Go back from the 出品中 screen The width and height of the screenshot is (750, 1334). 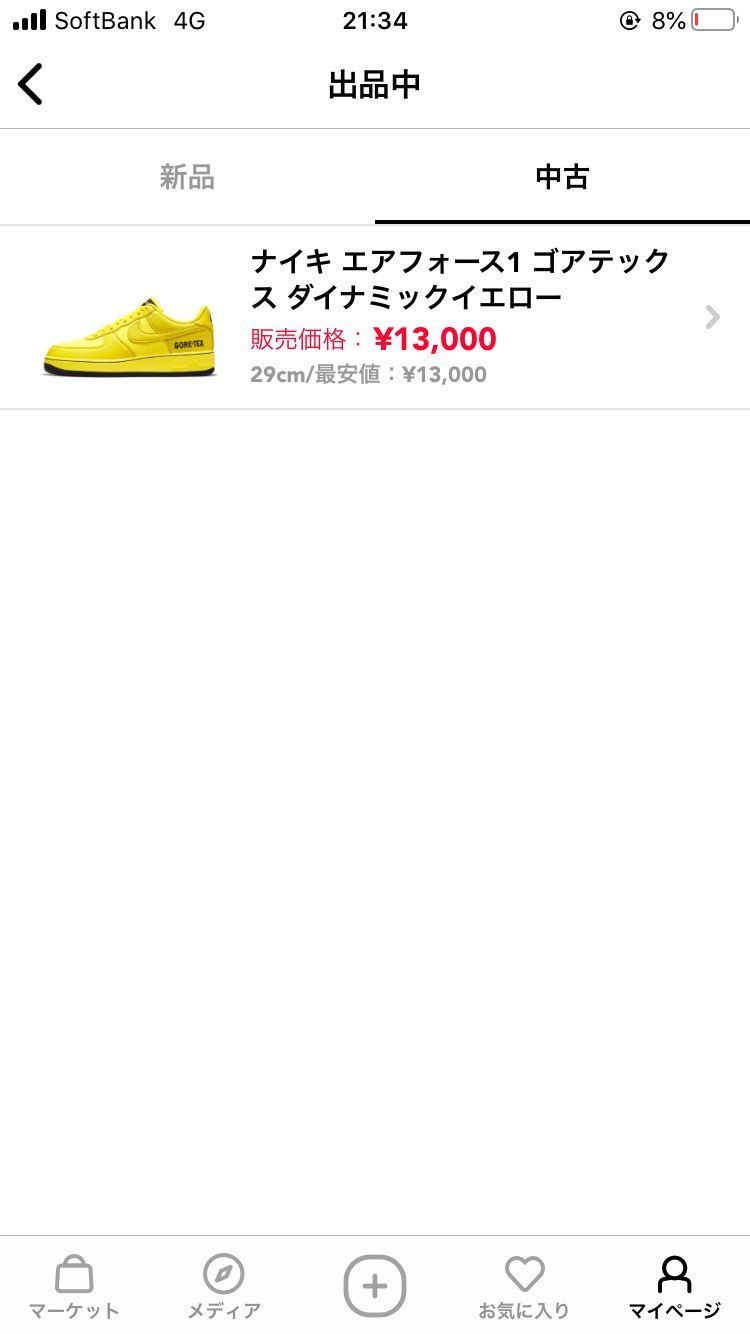click(31, 84)
